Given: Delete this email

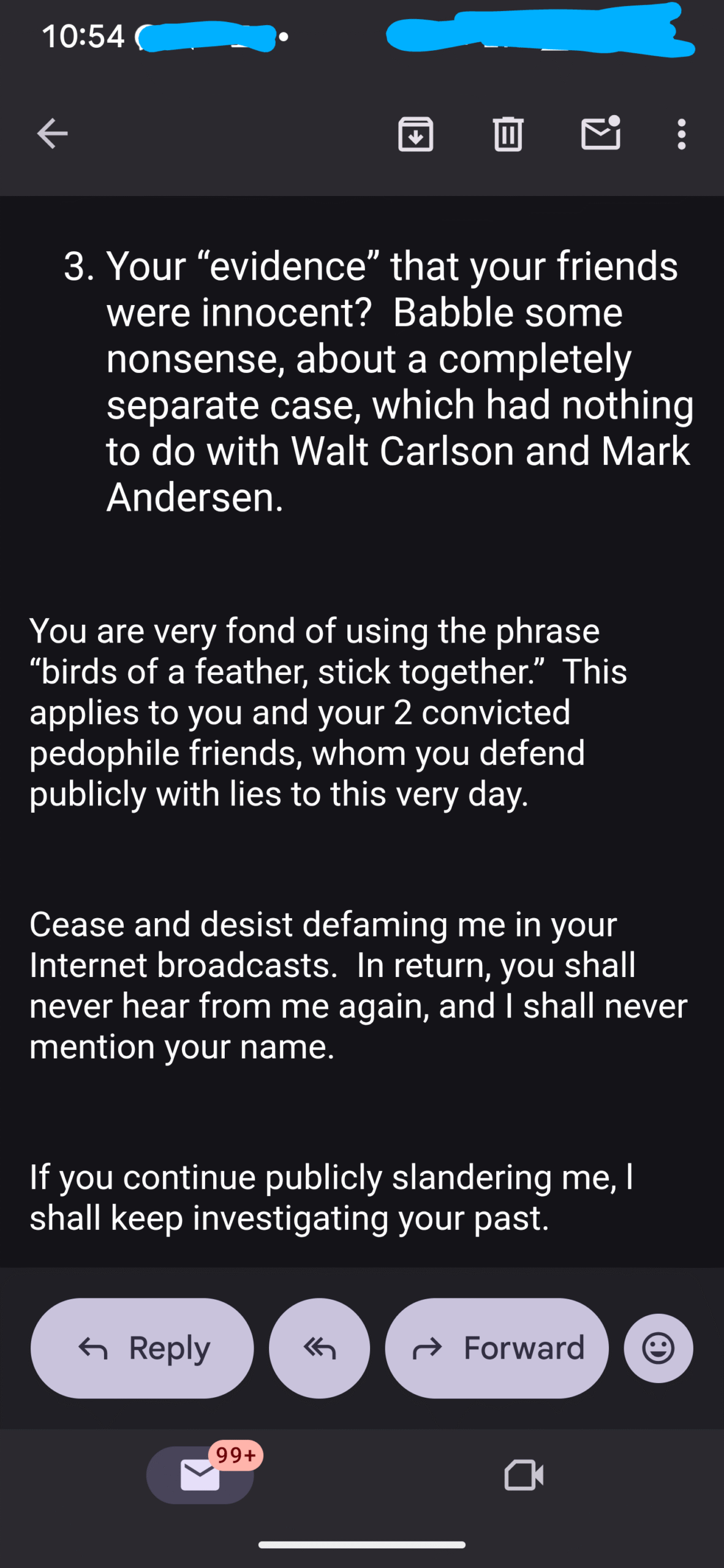Looking at the screenshot, I should [508, 134].
